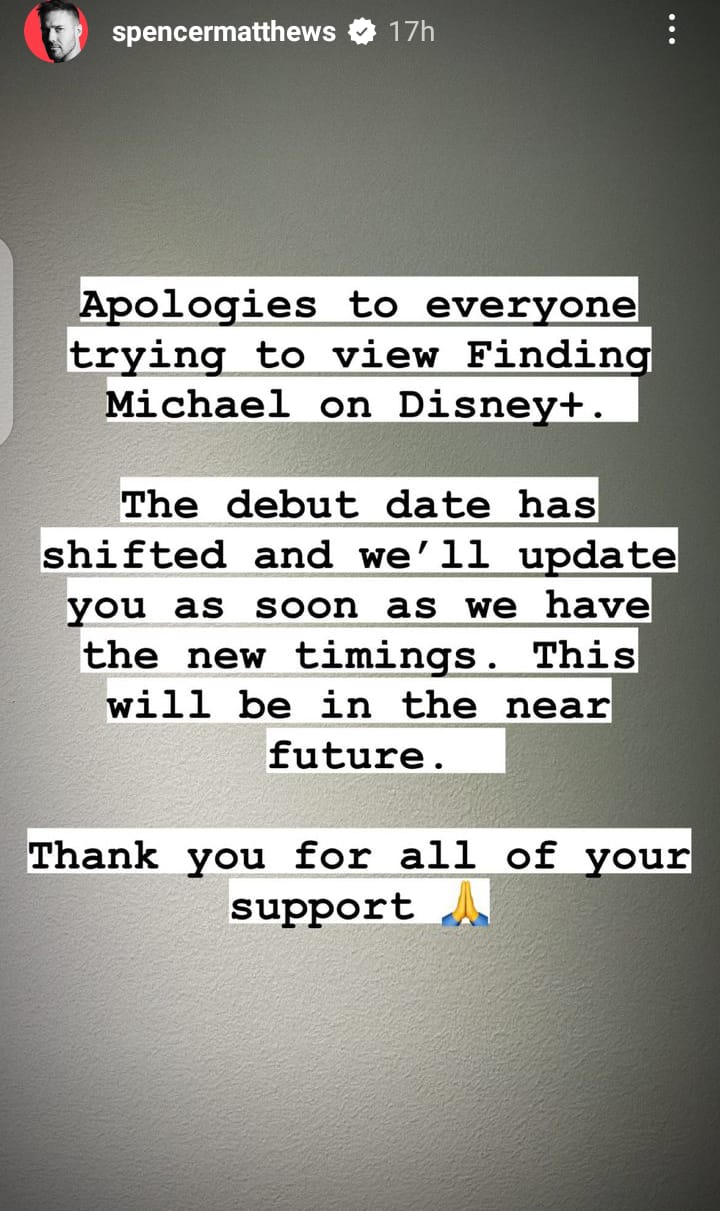This screenshot has height=1211, width=720.
Task: Open the spencermatthews username link
Action: [x=224, y=32]
